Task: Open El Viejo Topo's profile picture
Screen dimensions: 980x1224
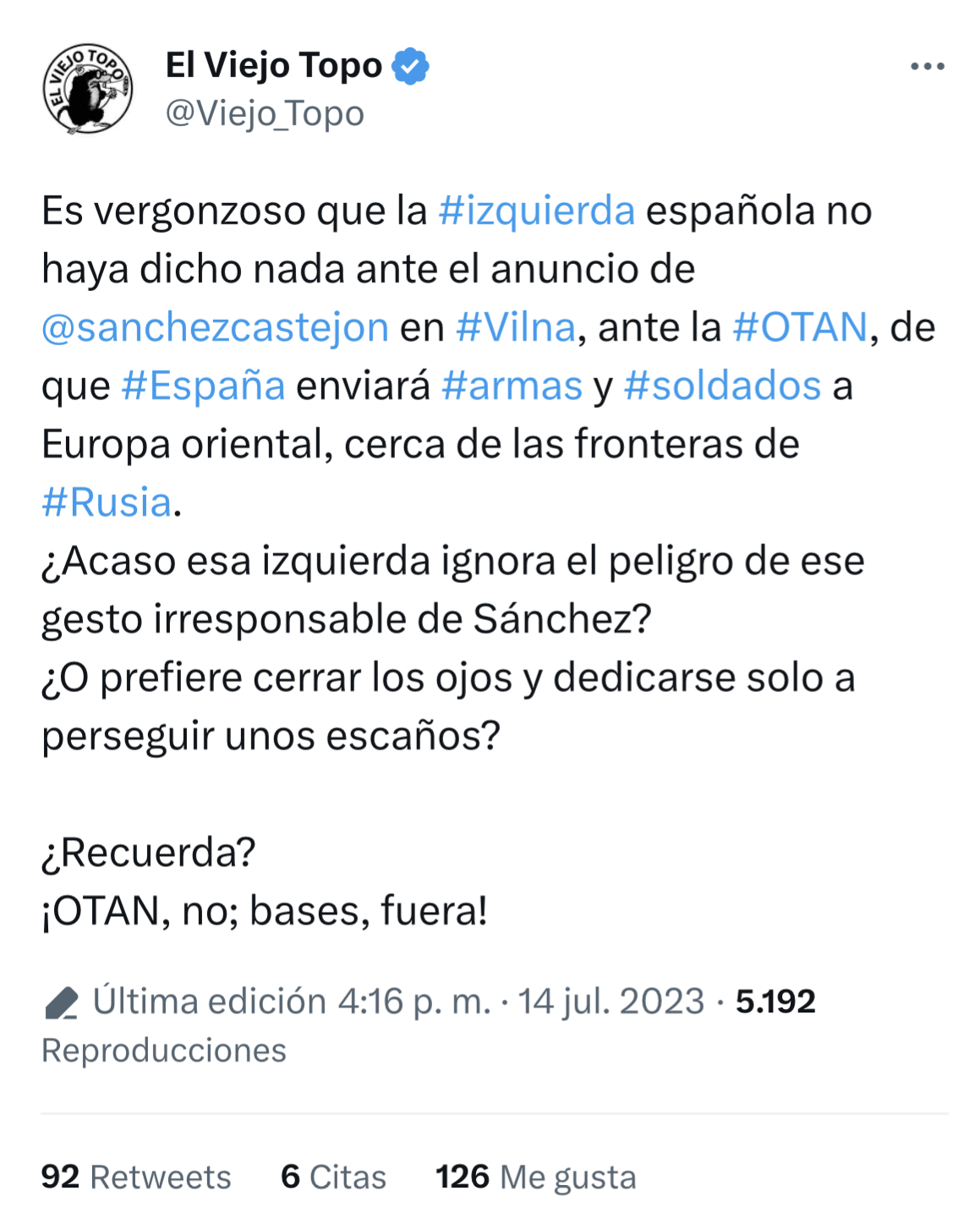Action: [x=88, y=89]
